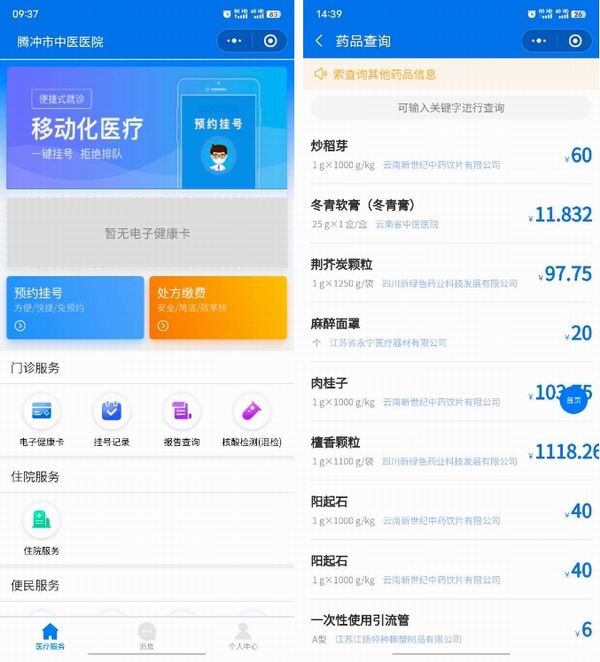Open 电子健康卡 service

coord(41,420)
